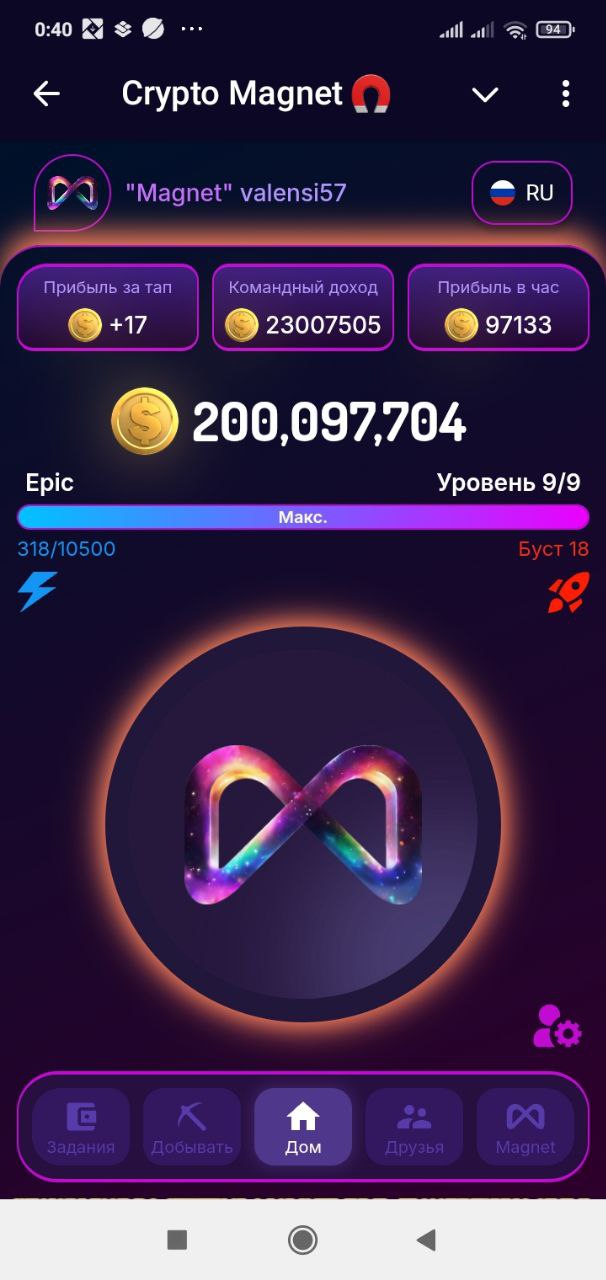Tap the system home button
Image resolution: width=606 pixels, height=1280 pixels.
302,1240
